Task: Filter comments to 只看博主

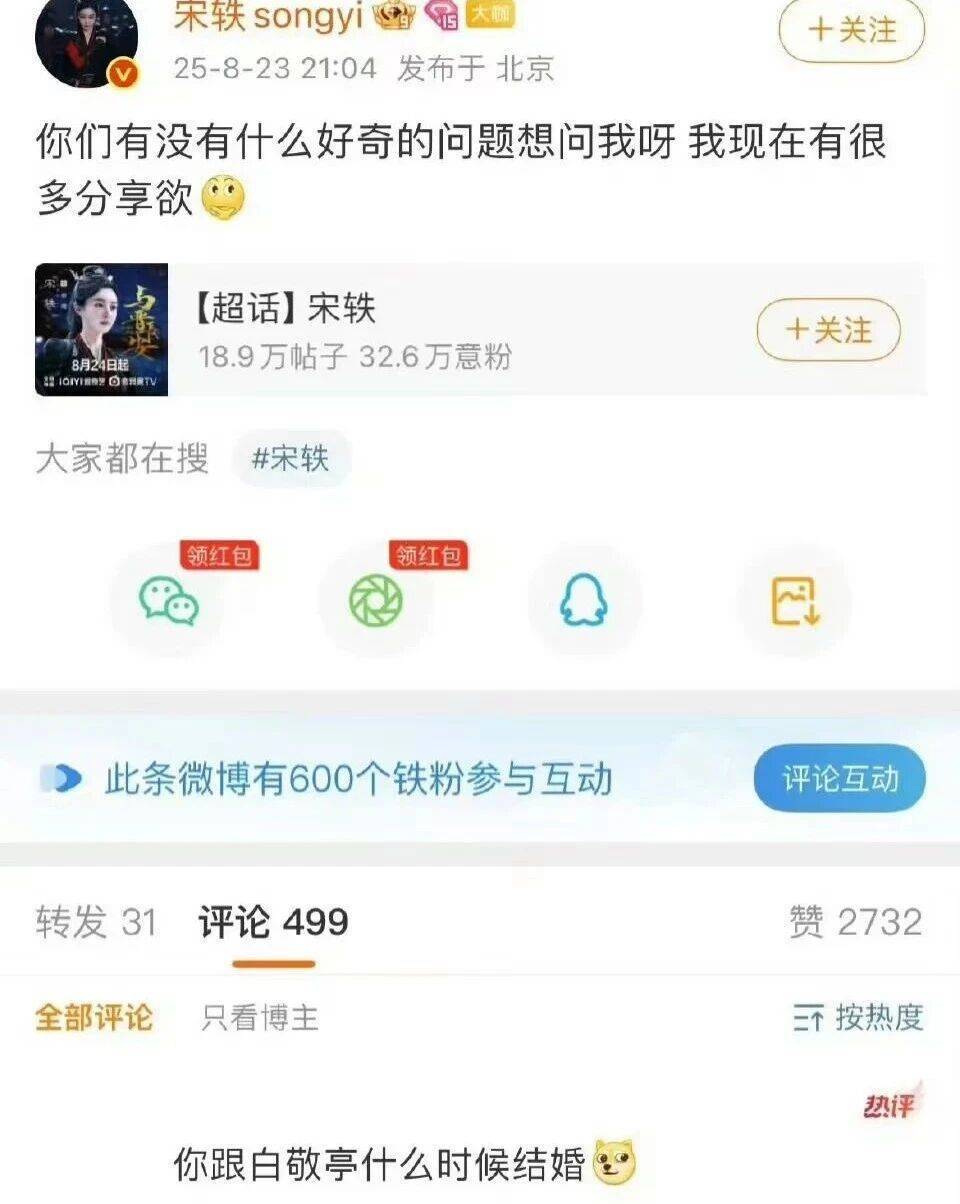Action: (x=260, y=1018)
